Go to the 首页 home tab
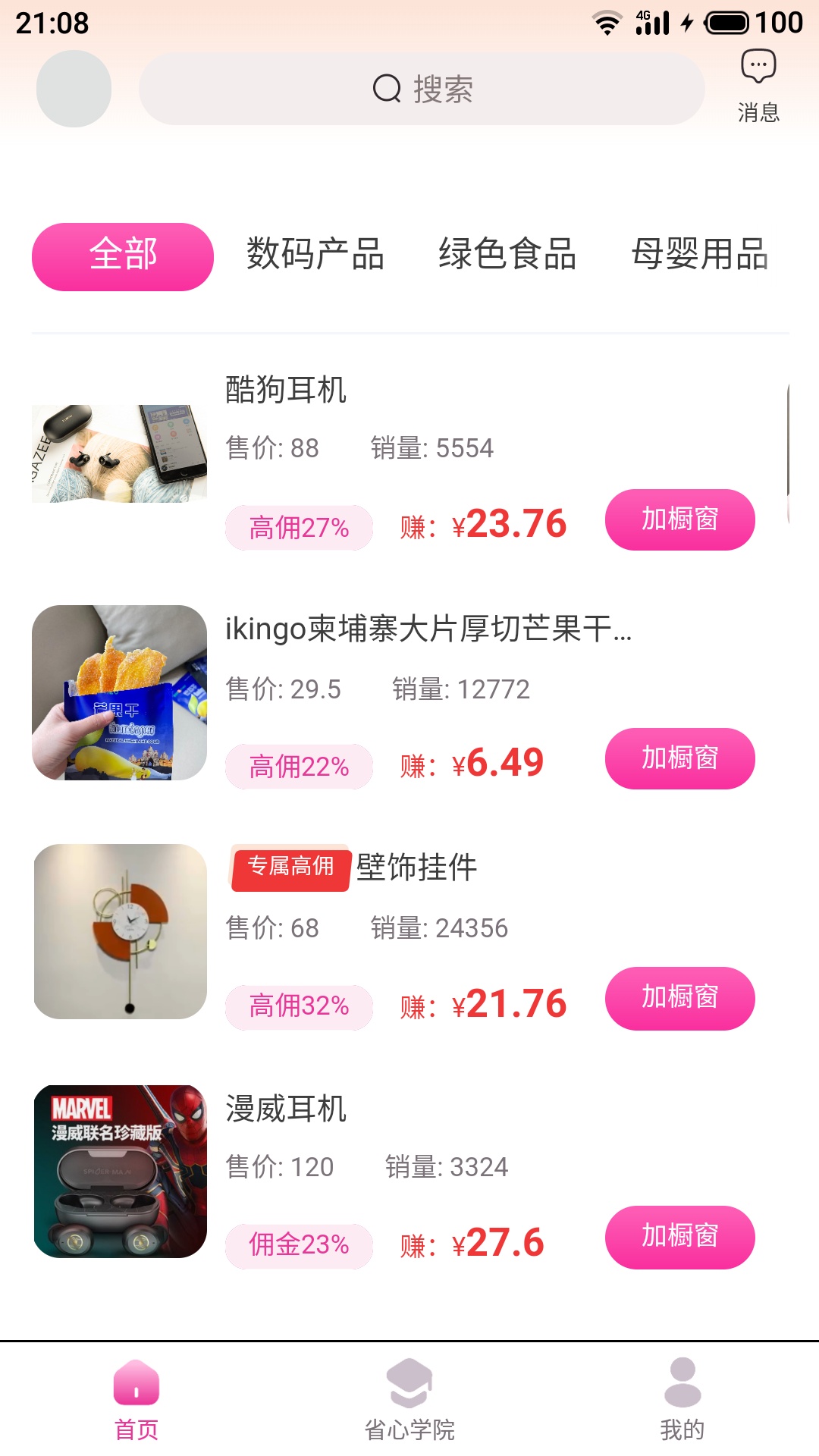 [136, 1400]
